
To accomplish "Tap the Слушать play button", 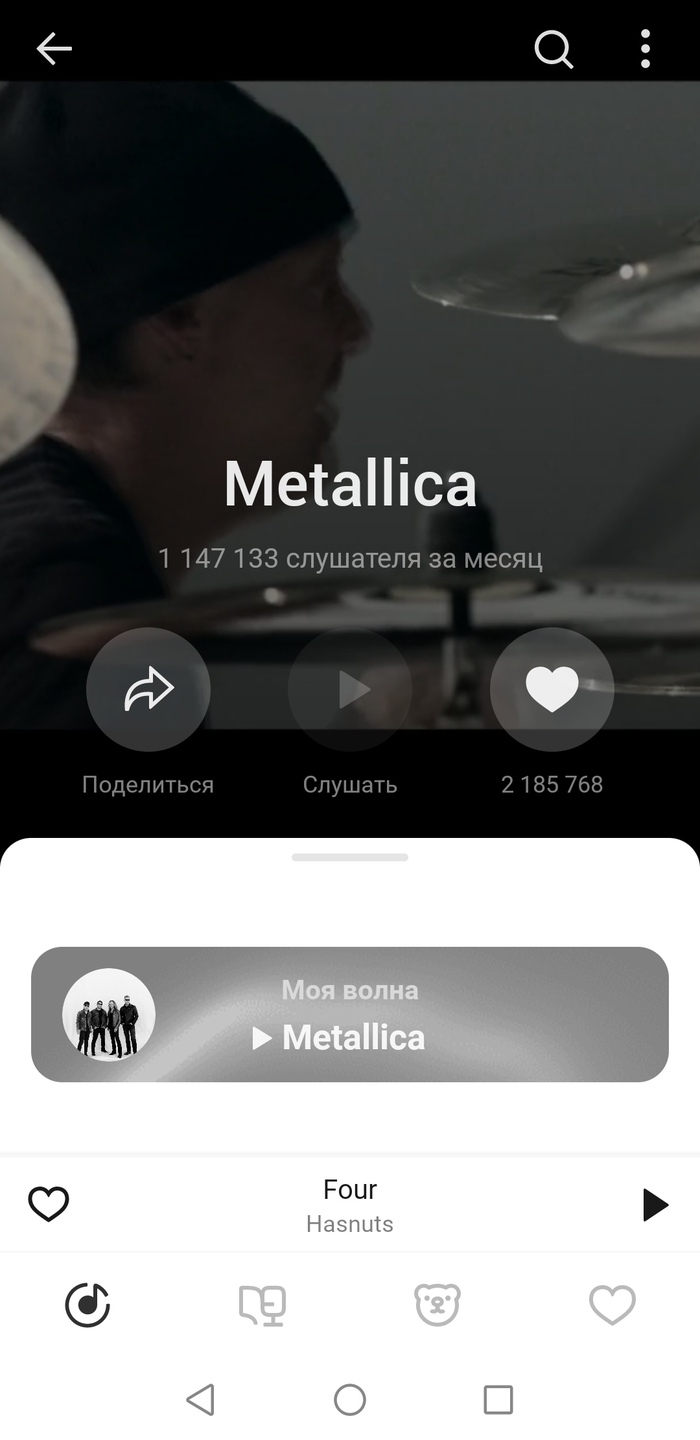I will [x=350, y=689].
